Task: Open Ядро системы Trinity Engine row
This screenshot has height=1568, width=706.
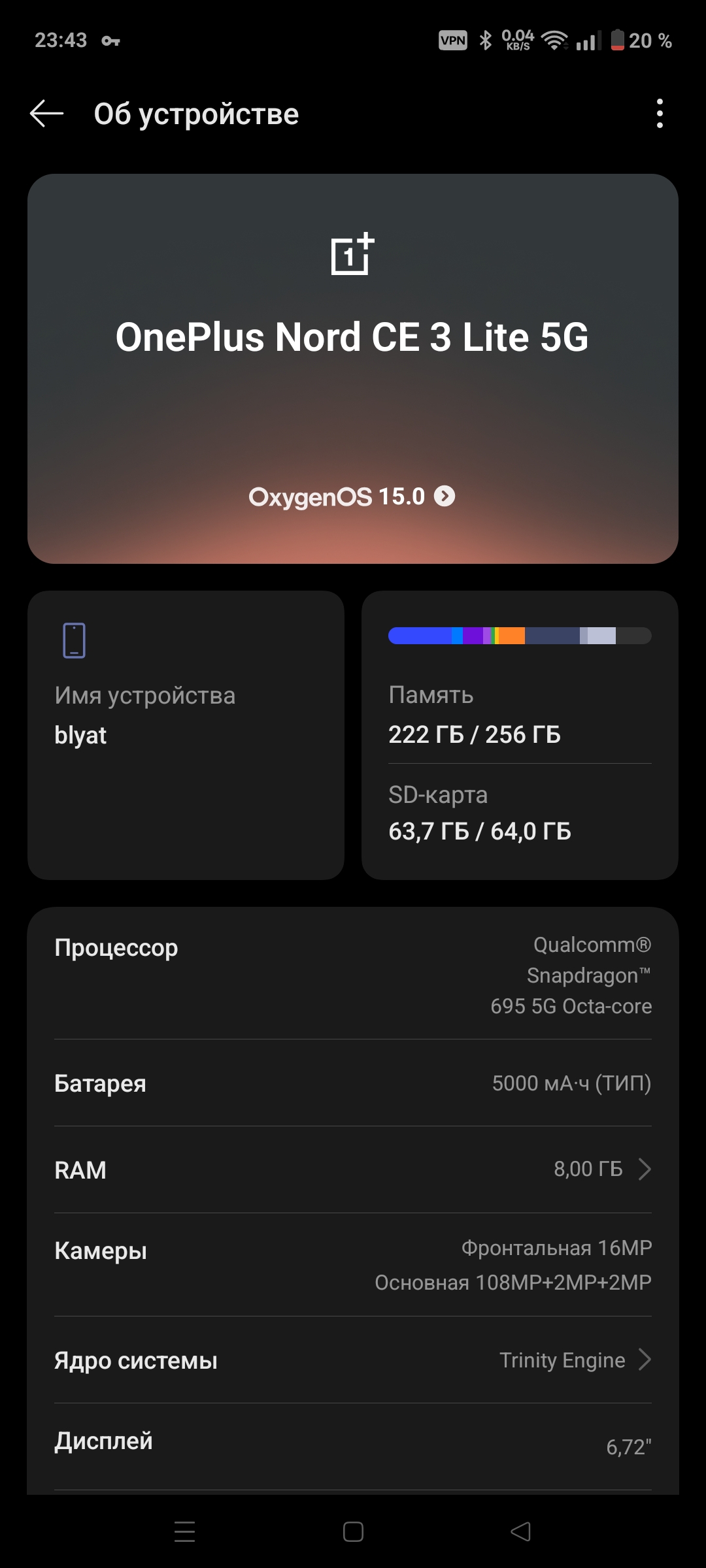Action: pos(353,1360)
